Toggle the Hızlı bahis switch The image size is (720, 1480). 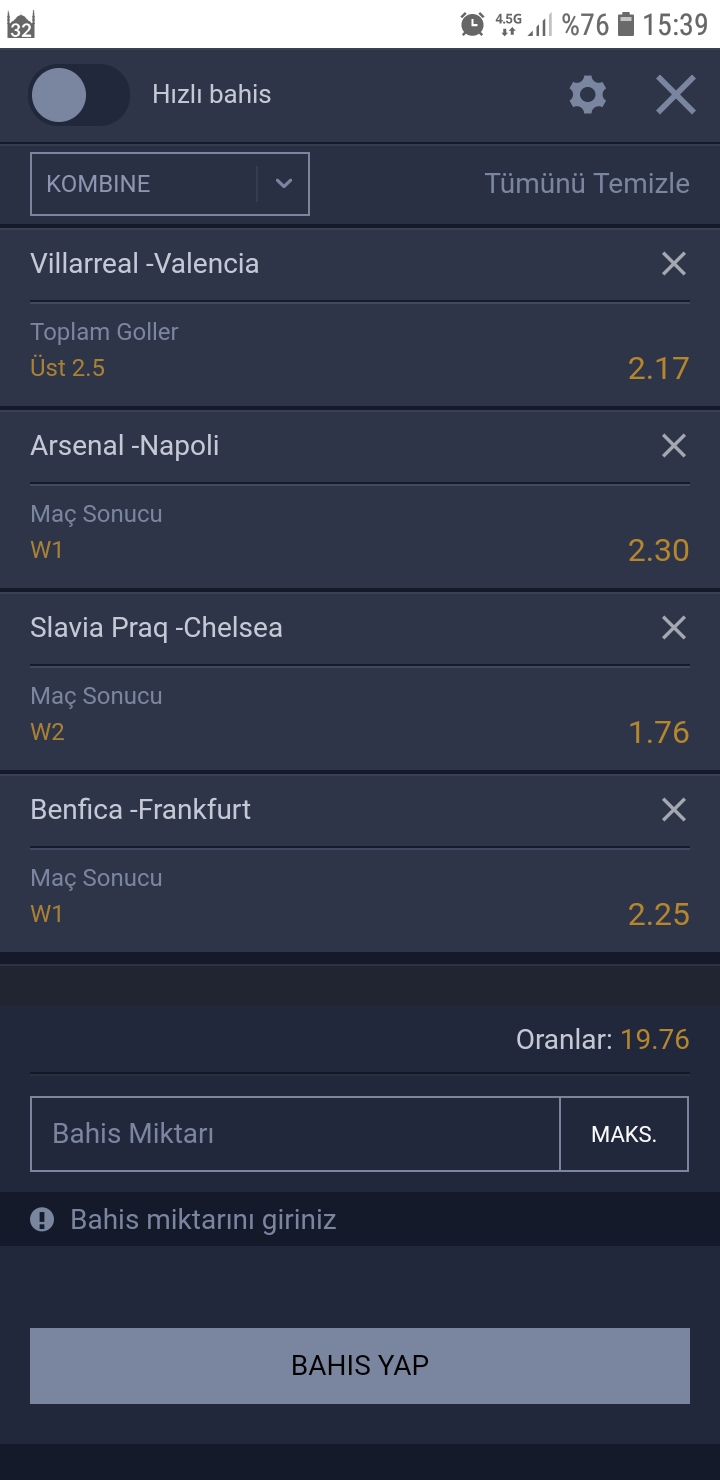[x=79, y=95]
